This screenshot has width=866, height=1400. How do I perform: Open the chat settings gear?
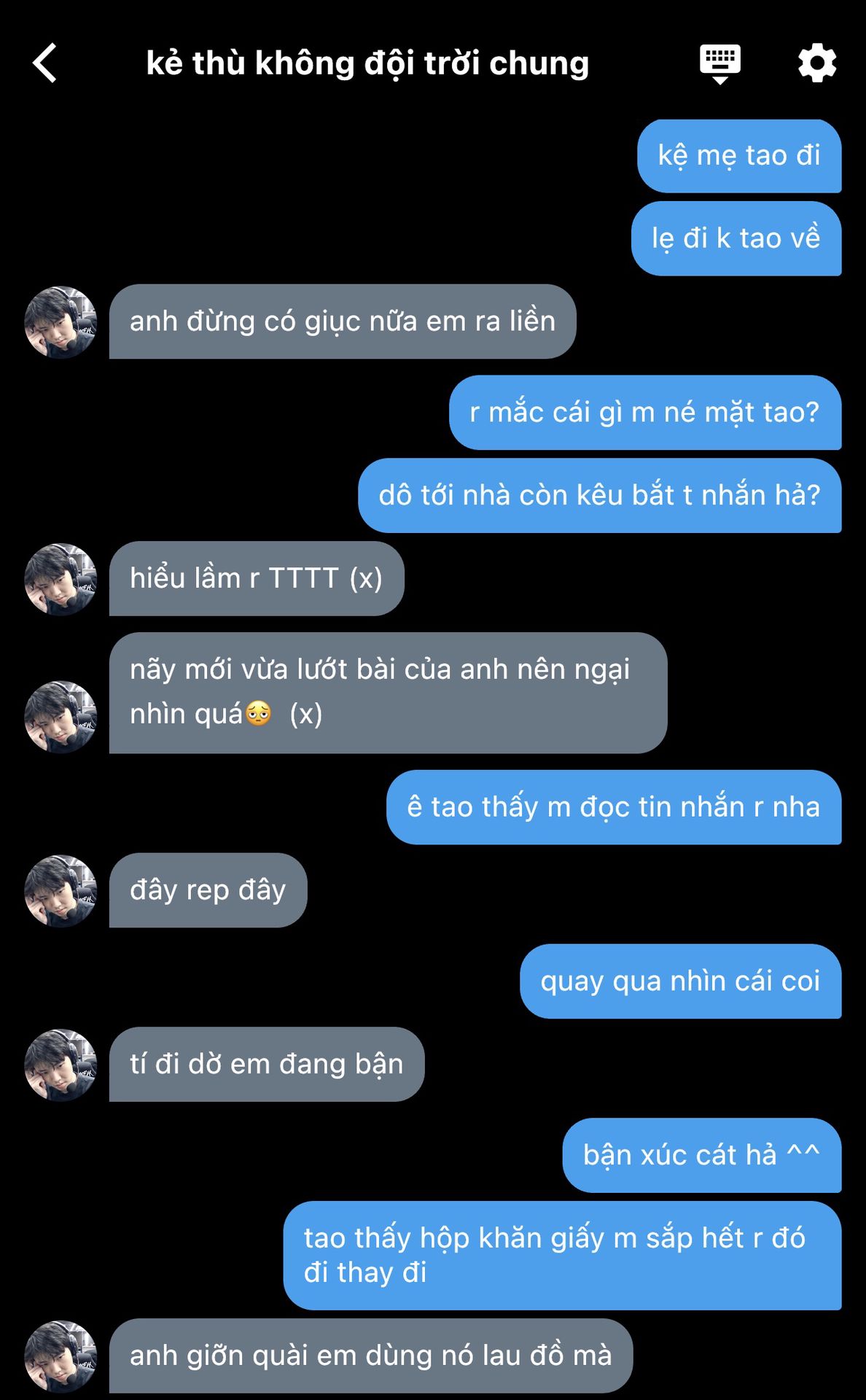tap(817, 63)
